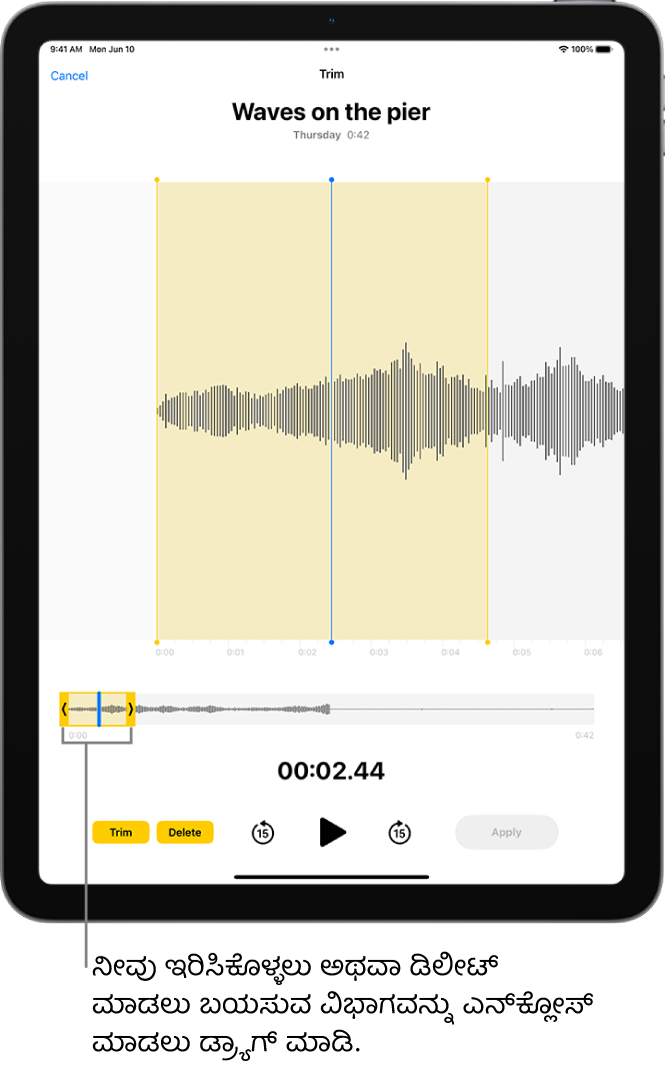This screenshot has width=665, height=1067.
Task: Skip forward 15 seconds
Action: coord(399,832)
